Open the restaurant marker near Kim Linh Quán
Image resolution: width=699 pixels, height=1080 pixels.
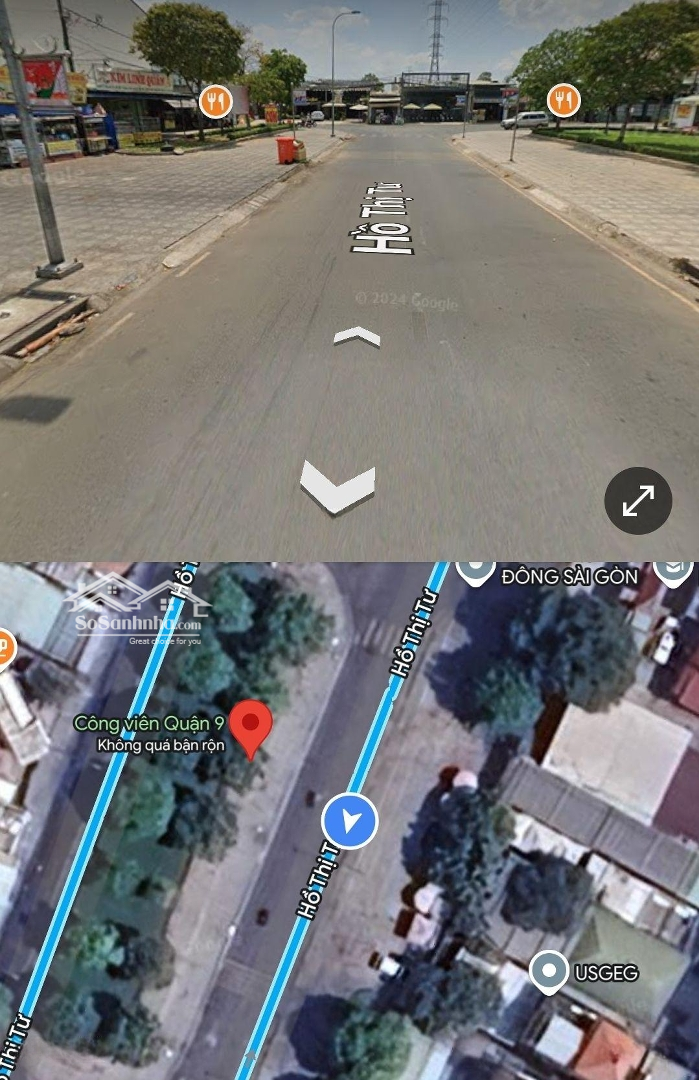(x=215, y=100)
